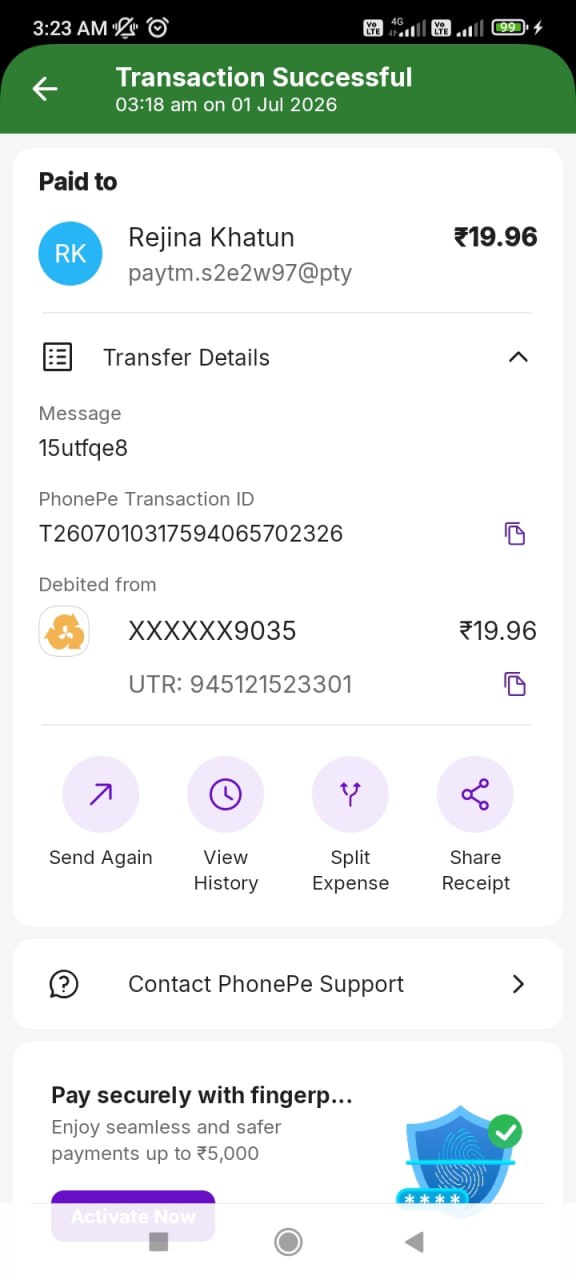Go back using the top-left arrow

tap(45, 89)
